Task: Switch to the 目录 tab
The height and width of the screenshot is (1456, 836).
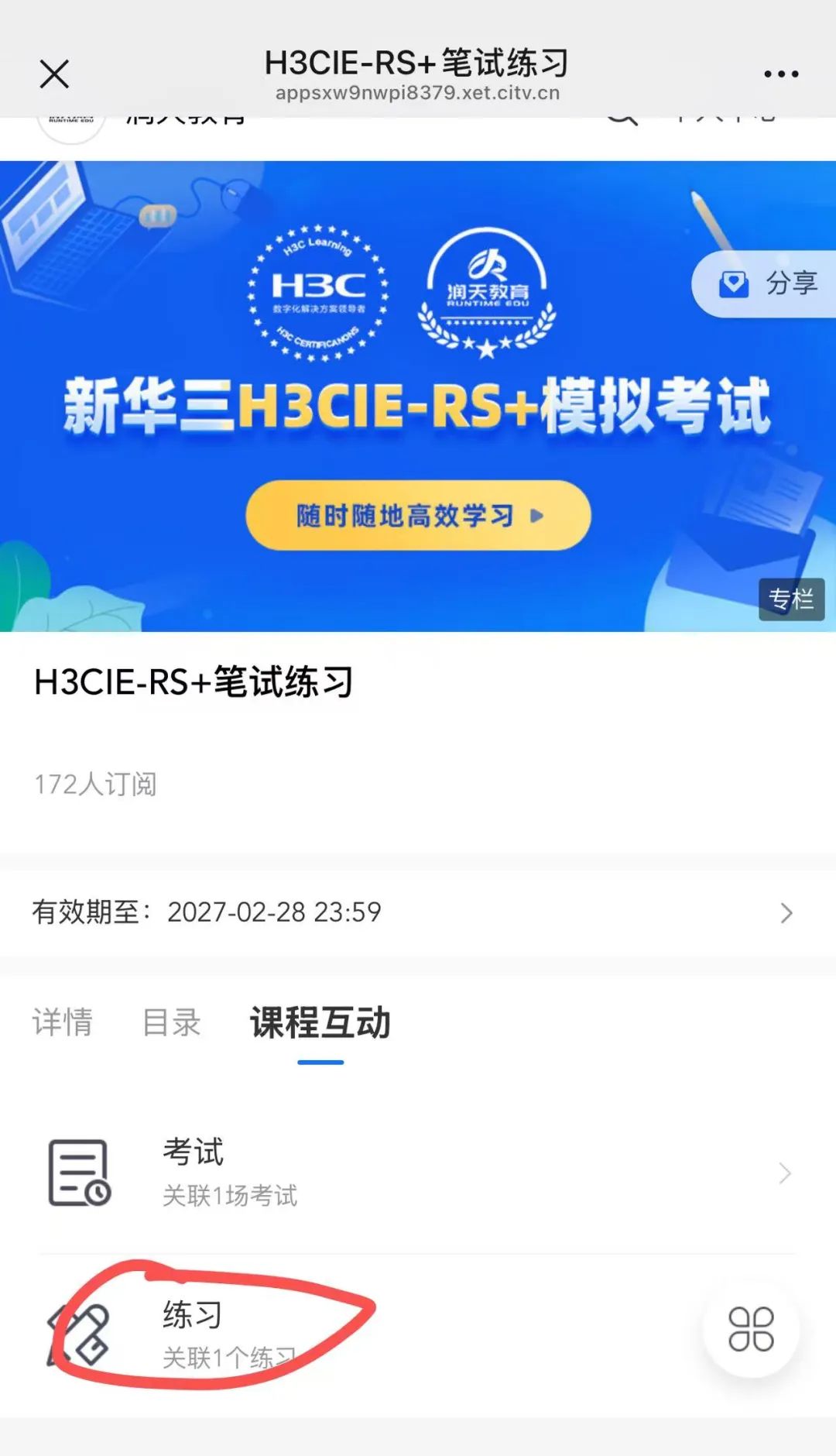Action: (172, 1022)
